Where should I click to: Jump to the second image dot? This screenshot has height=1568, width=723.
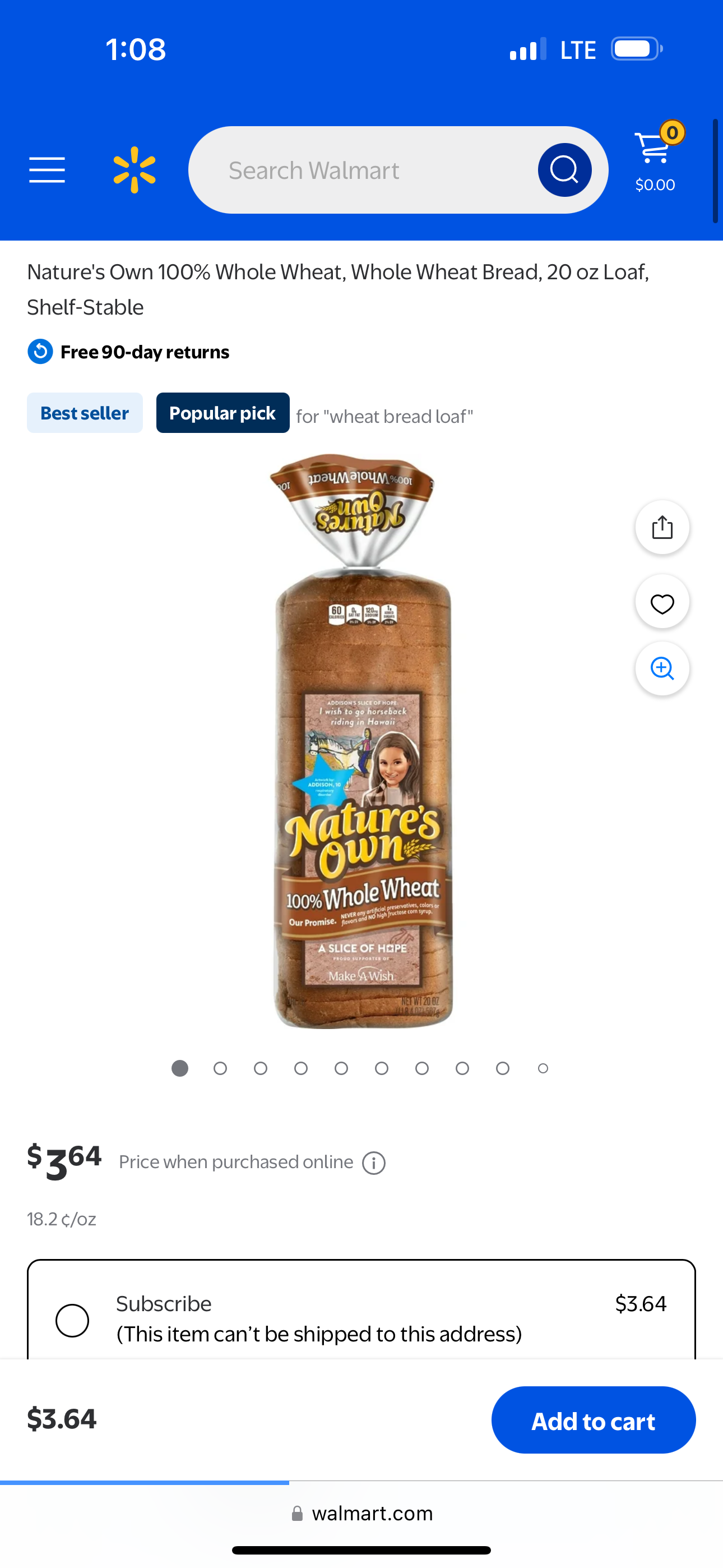220,1068
